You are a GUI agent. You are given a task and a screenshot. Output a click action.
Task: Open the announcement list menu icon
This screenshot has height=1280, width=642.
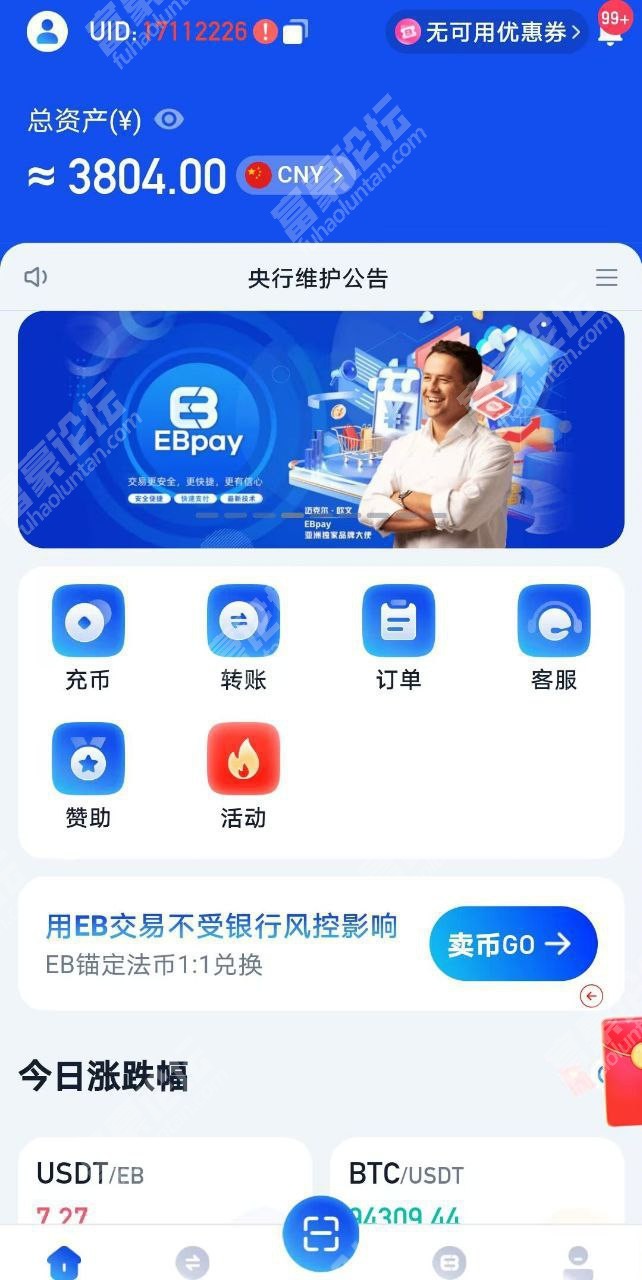click(x=607, y=278)
